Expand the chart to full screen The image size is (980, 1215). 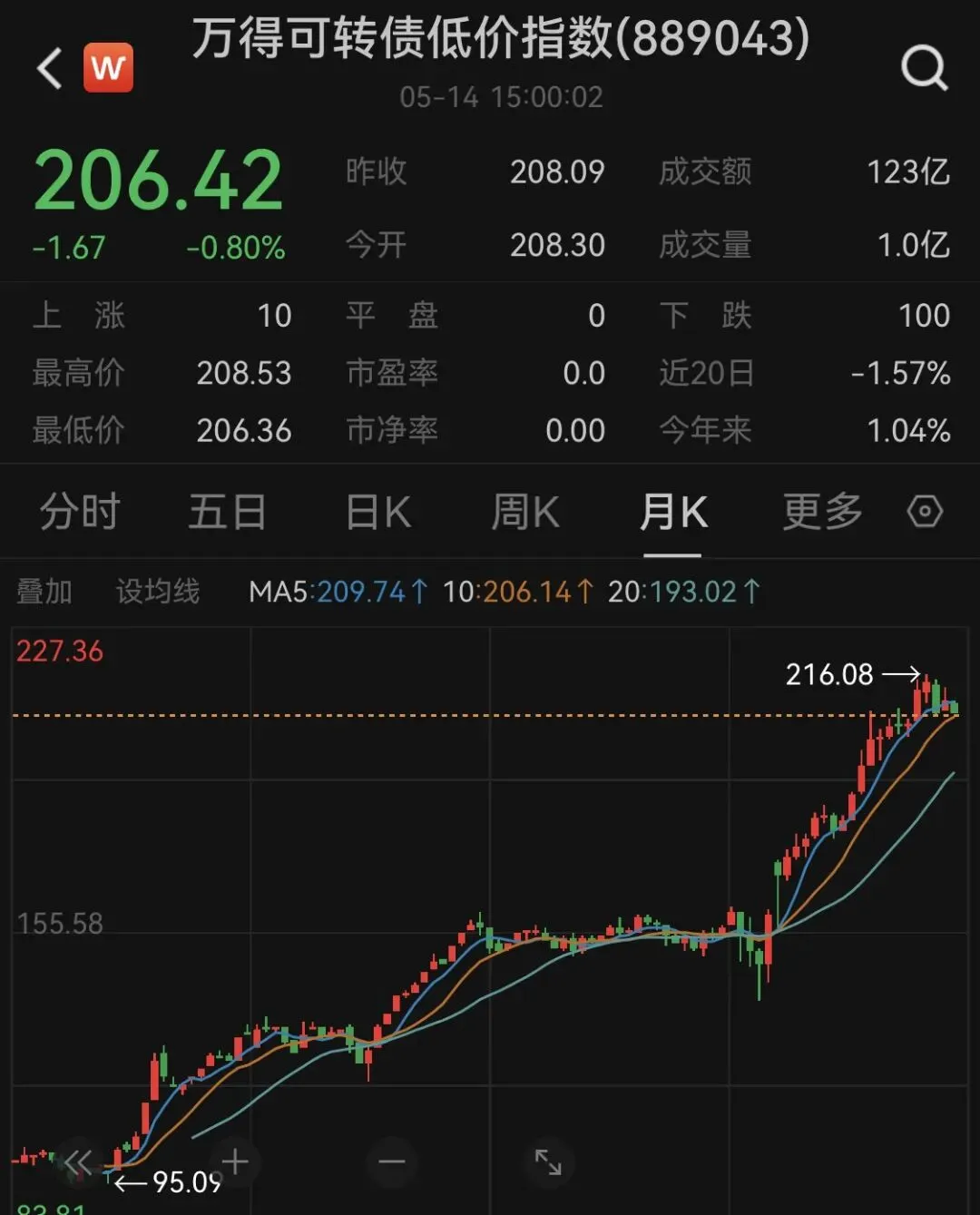pyautogui.click(x=548, y=1161)
